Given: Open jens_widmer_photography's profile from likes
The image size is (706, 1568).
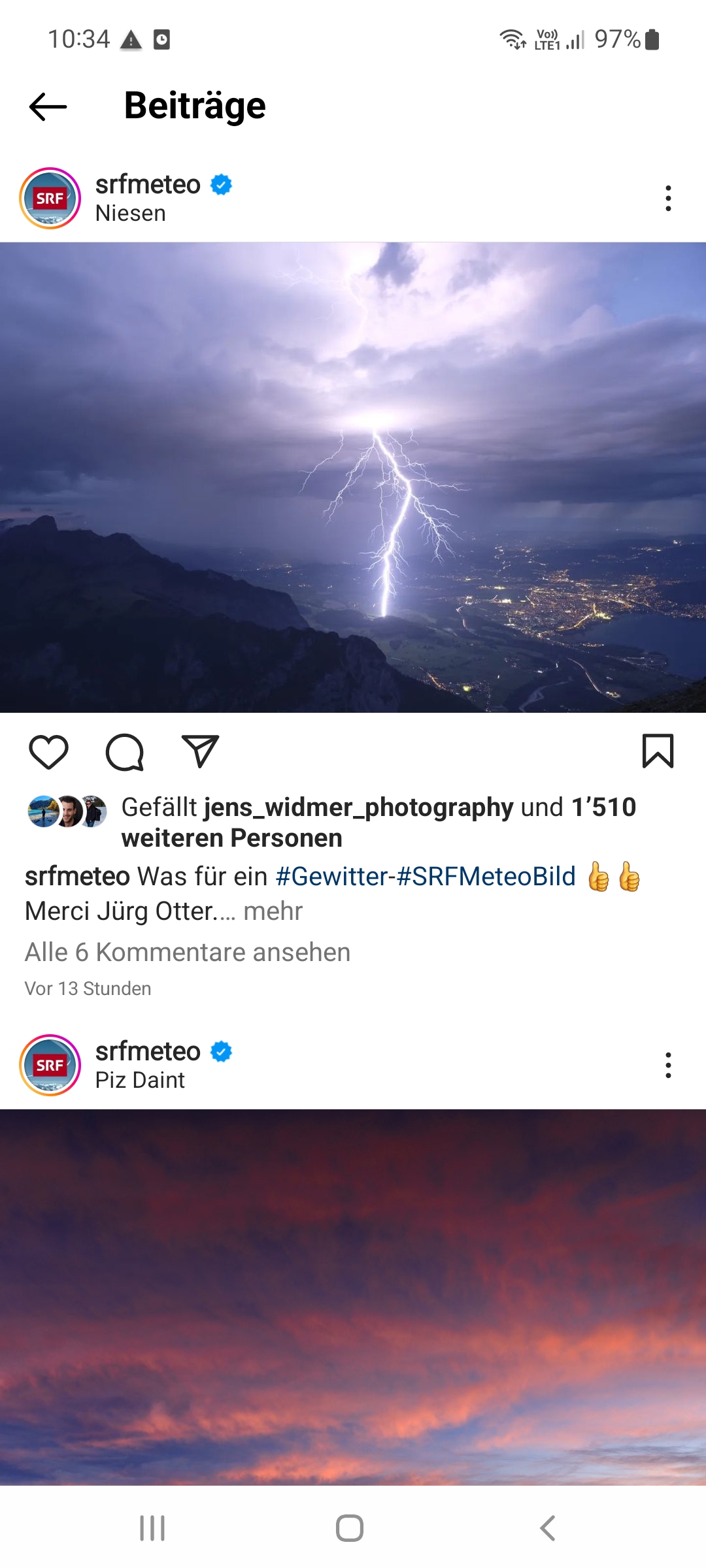Looking at the screenshot, I should [x=358, y=808].
